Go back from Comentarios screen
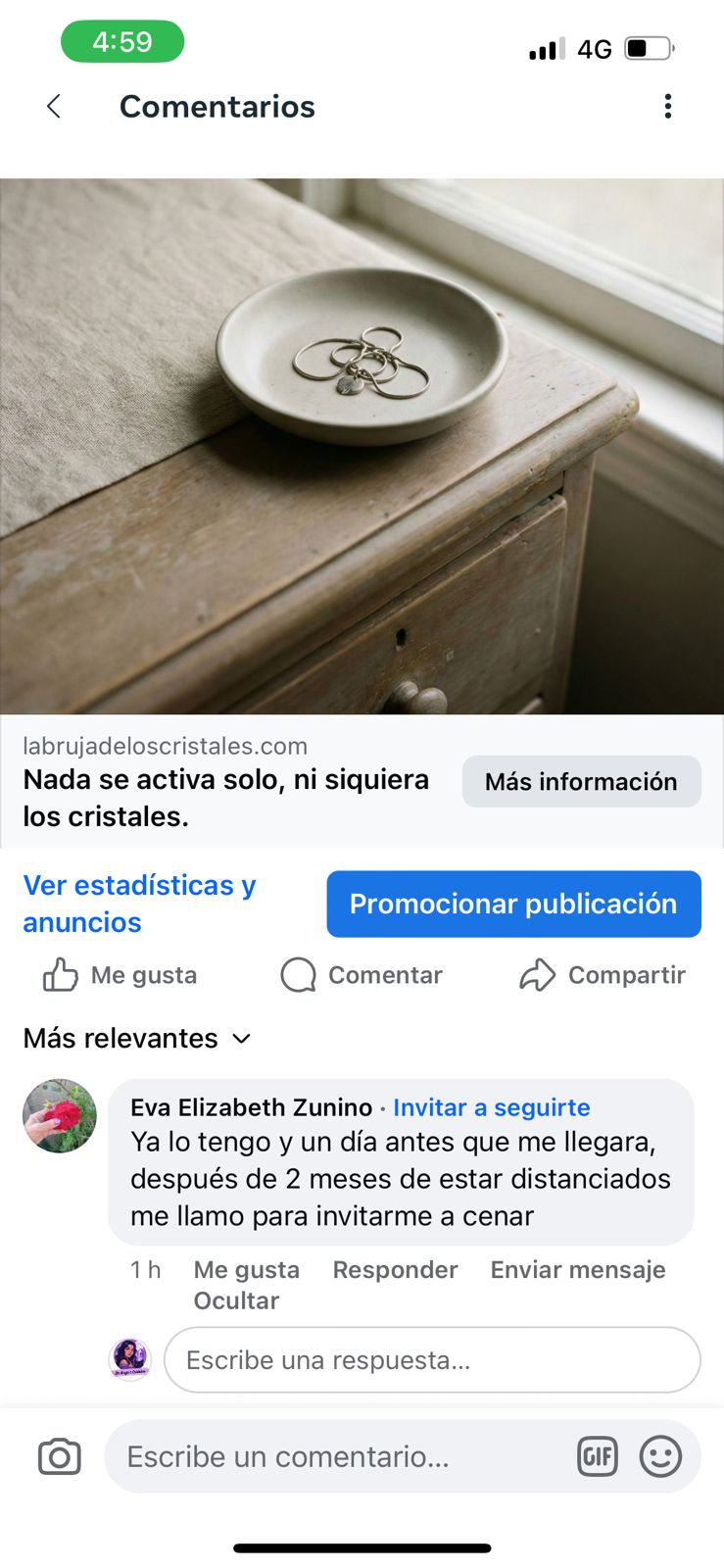Viewport: 724px width, 1568px height. tap(54, 106)
